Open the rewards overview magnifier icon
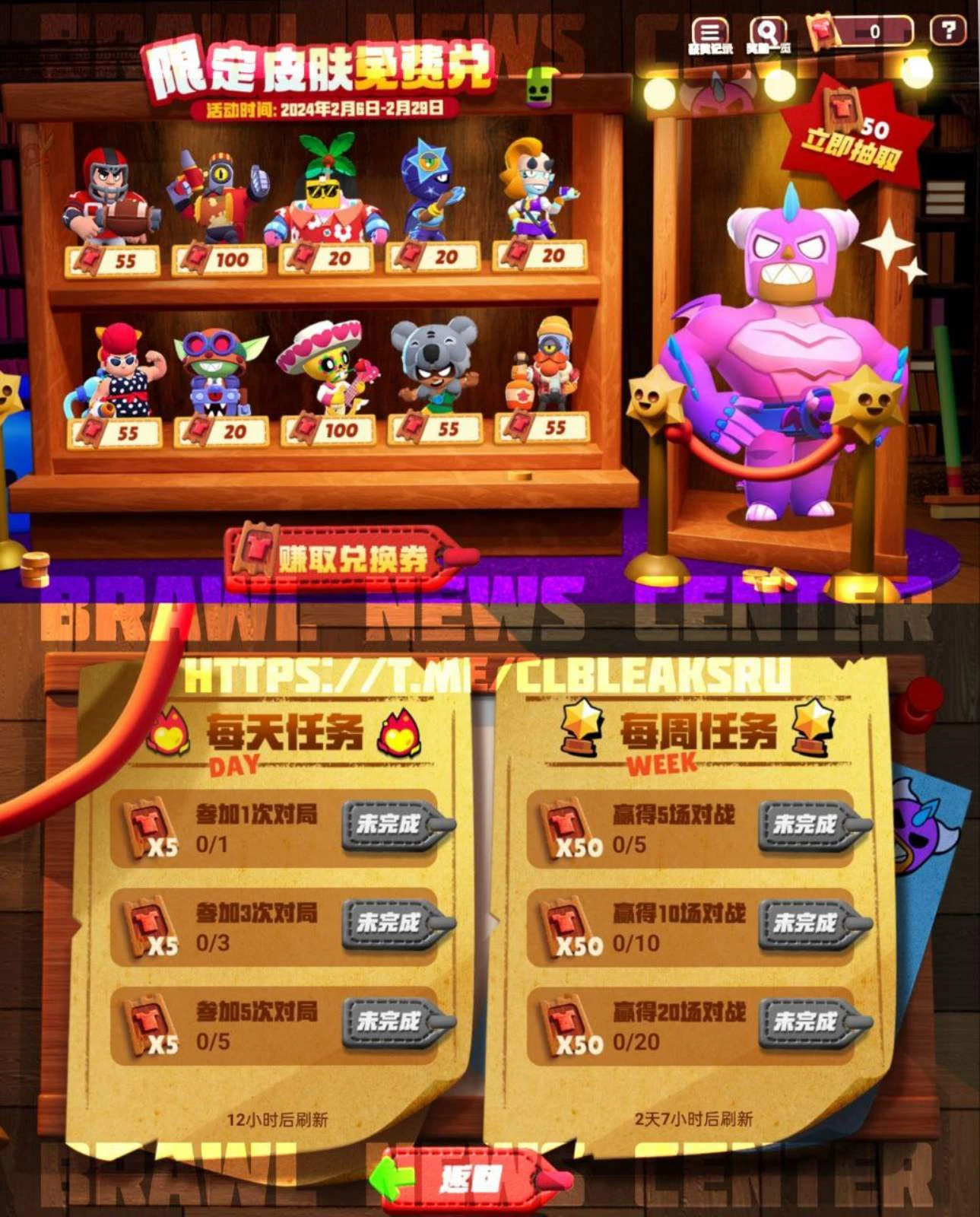This screenshot has width=980, height=1217. (767, 33)
